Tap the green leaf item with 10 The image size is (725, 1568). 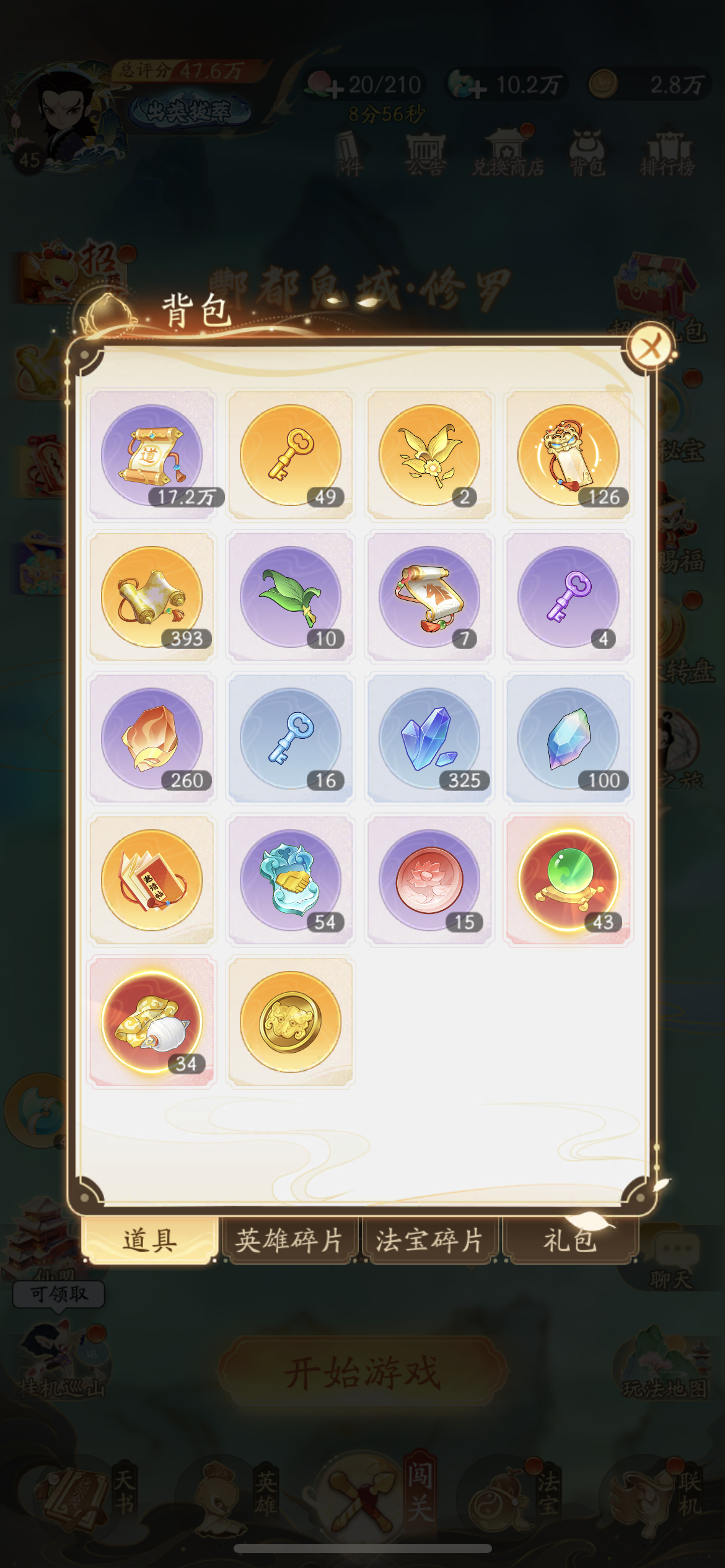click(291, 597)
